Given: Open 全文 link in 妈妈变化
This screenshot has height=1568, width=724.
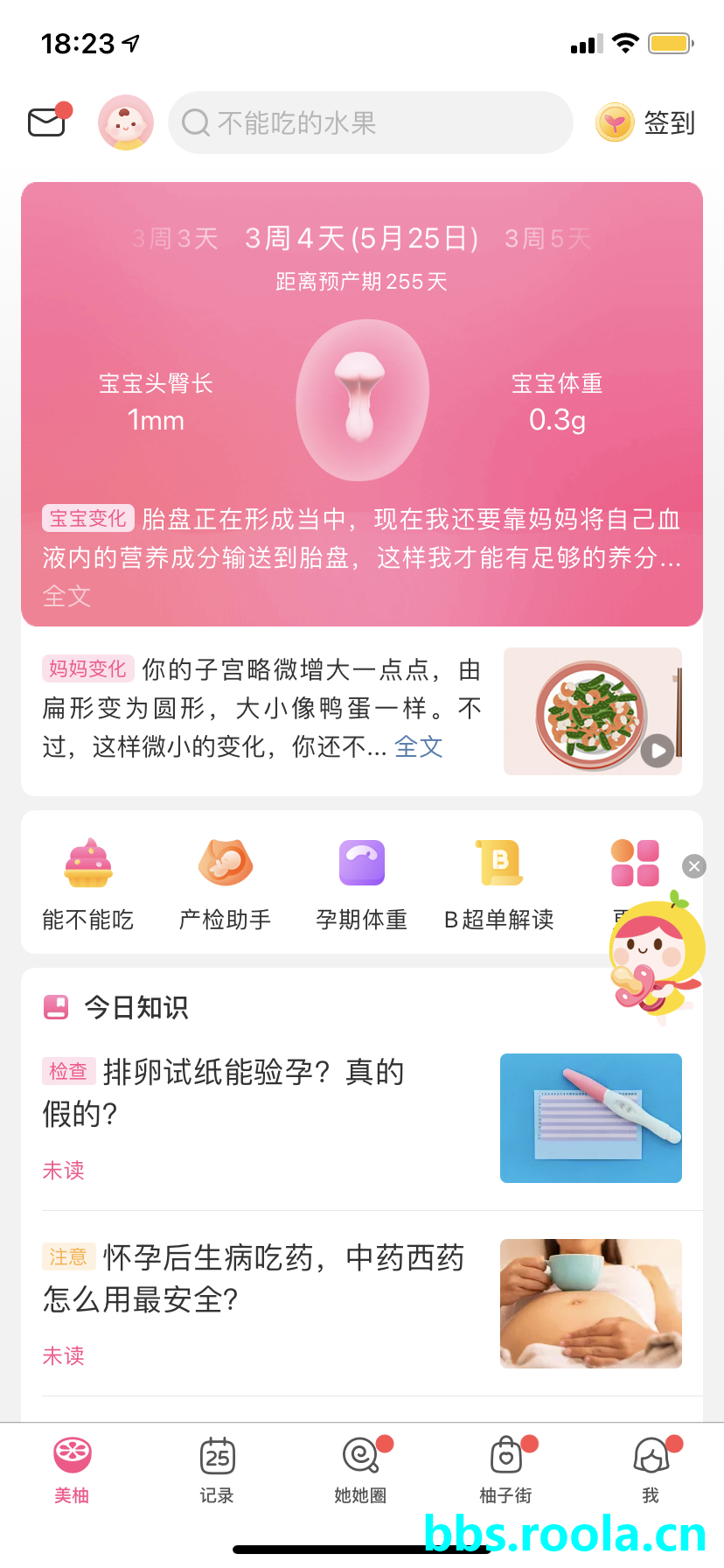Looking at the screenshot, I should click(x=418, y=746).
